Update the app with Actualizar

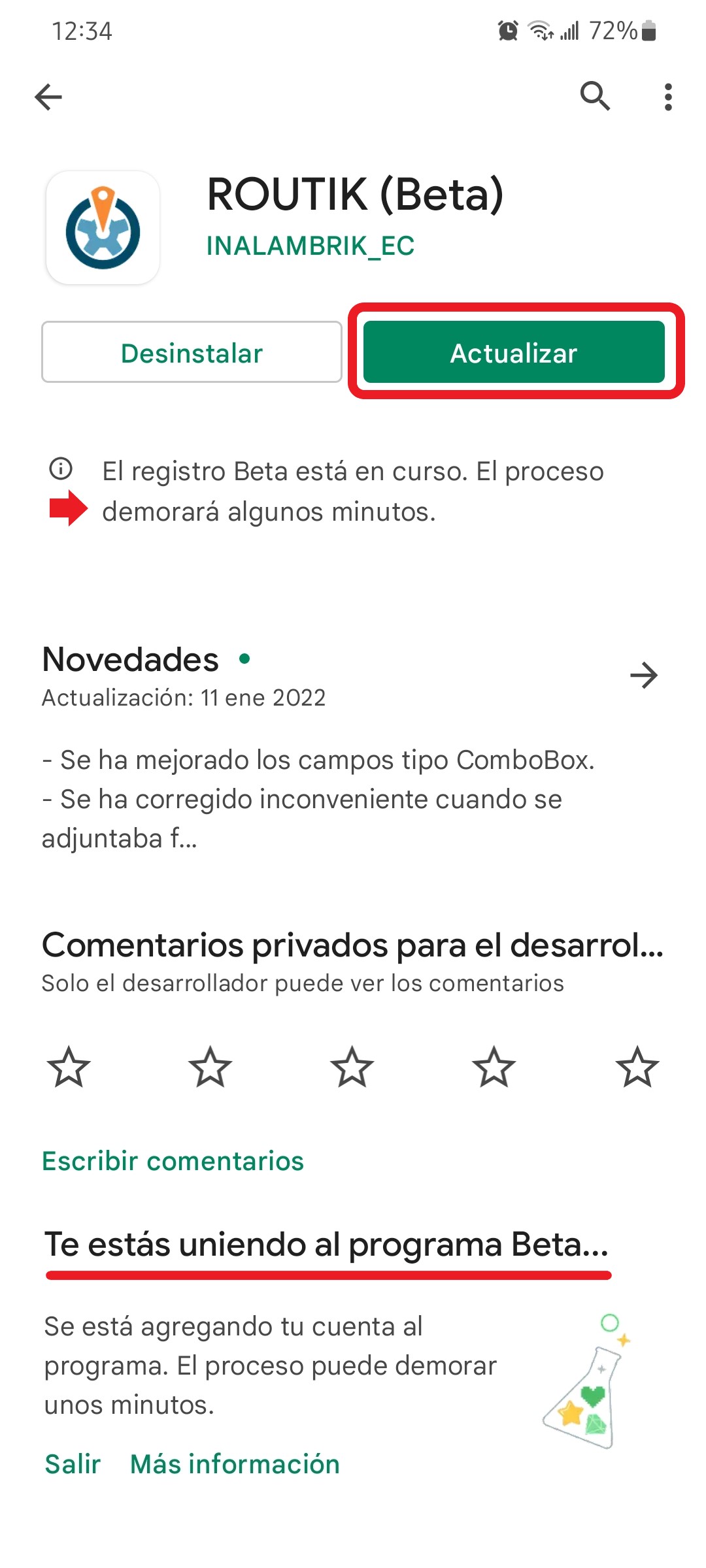coord(514,353)
